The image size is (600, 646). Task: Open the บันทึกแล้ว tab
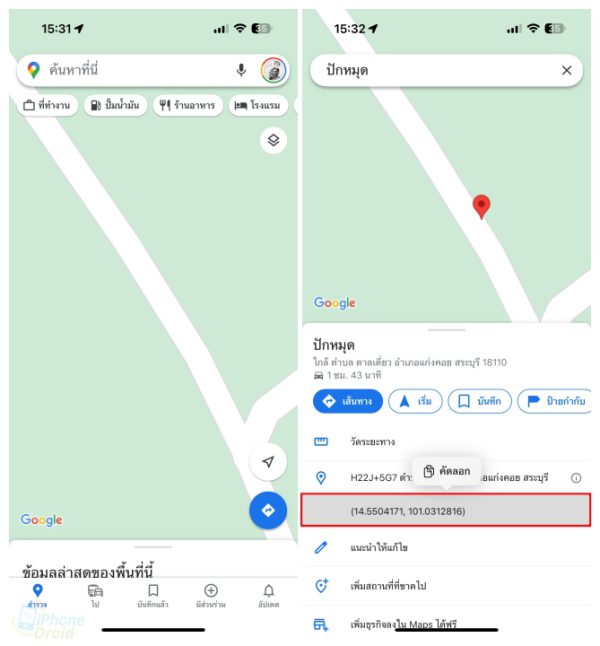(153, 596)
